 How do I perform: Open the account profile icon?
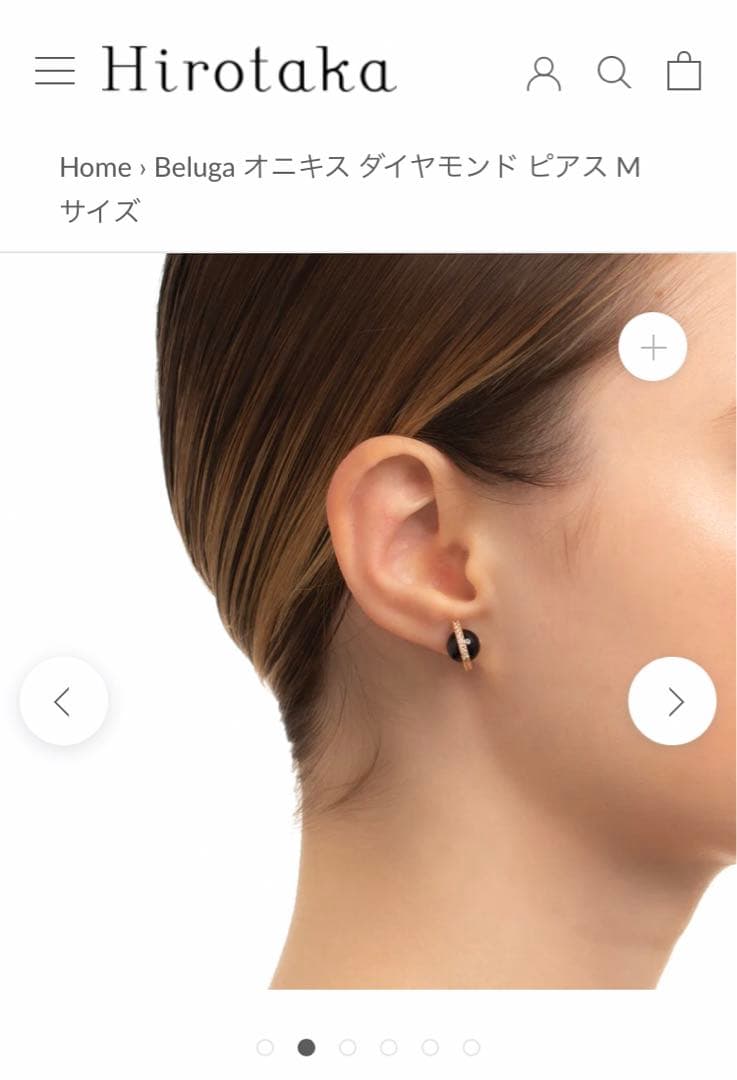pos(543,73)
